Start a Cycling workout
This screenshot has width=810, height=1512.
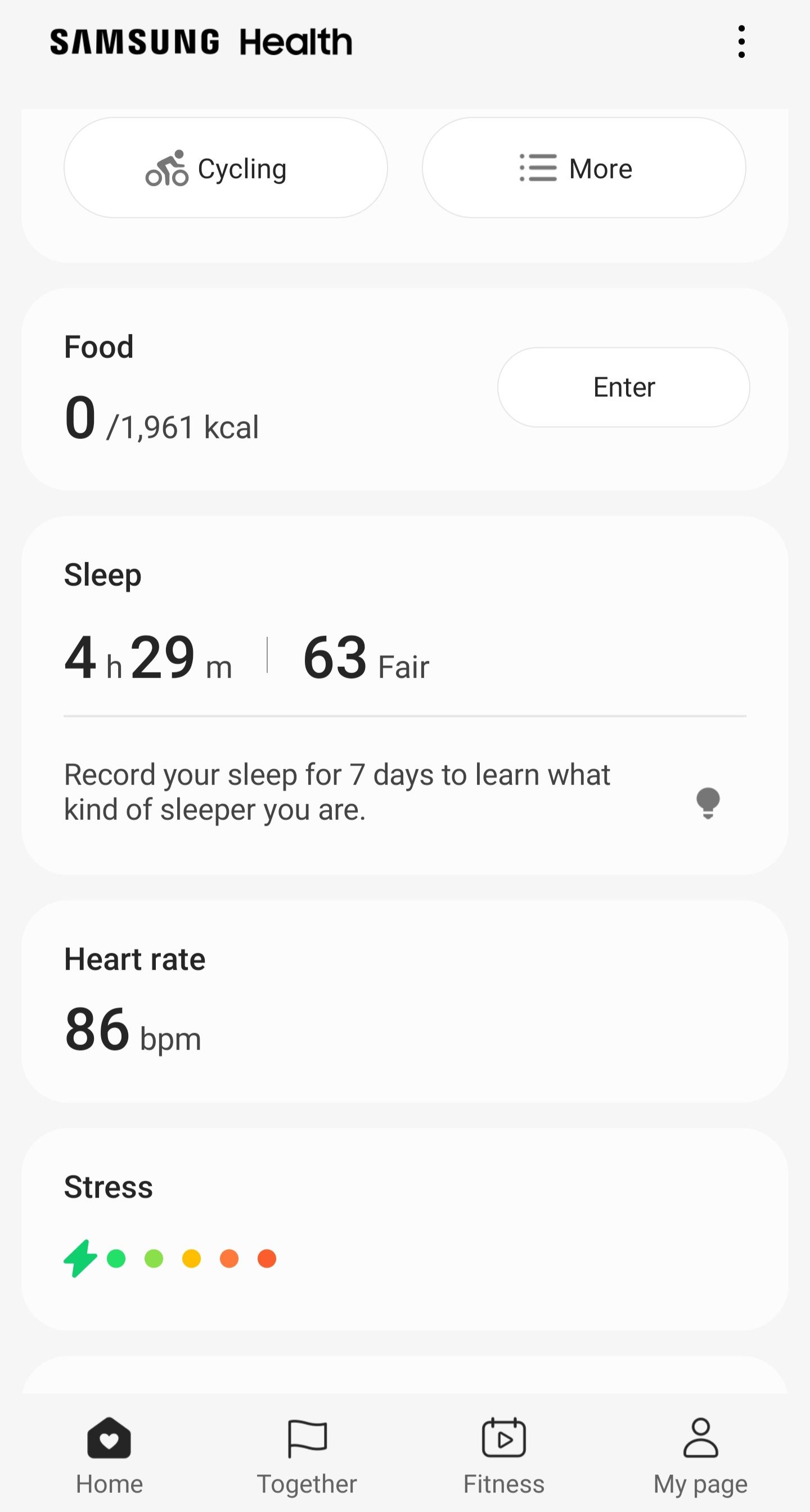click(225, 168)
